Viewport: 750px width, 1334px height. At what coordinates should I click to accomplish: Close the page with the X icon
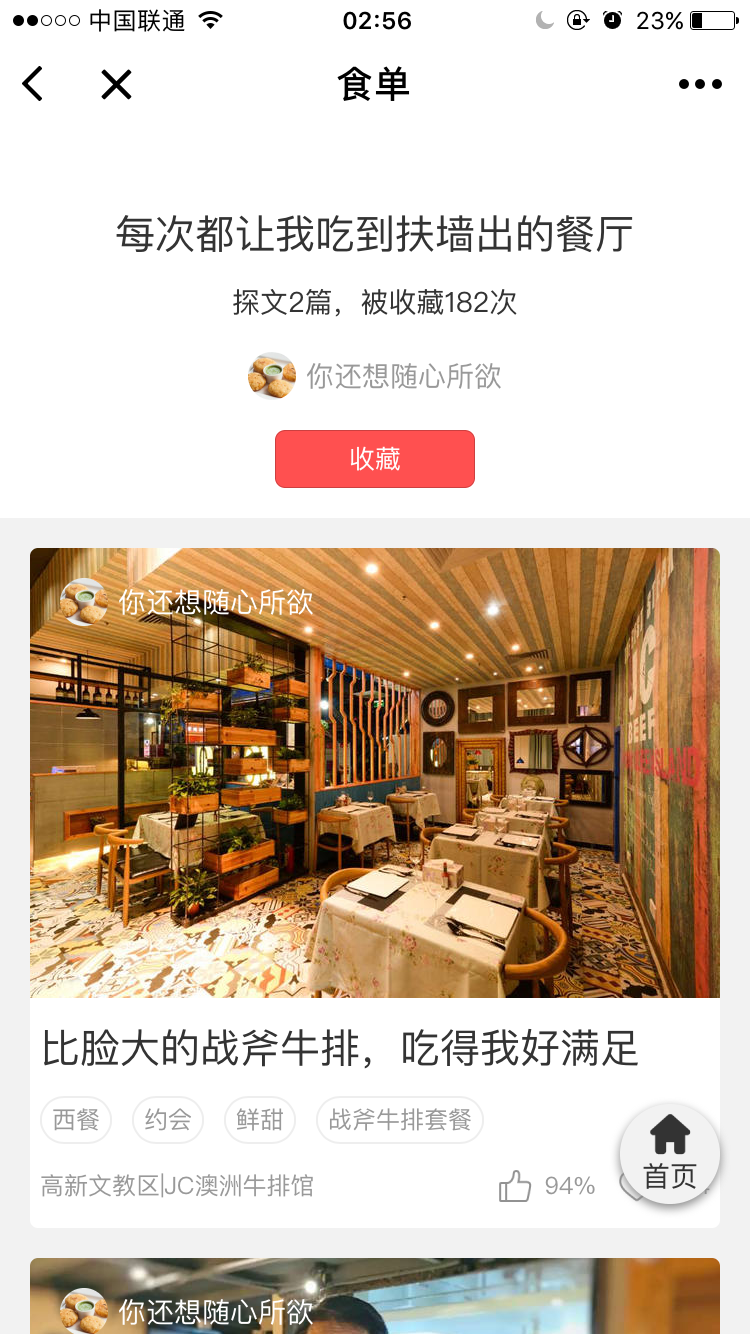(116, 84)
